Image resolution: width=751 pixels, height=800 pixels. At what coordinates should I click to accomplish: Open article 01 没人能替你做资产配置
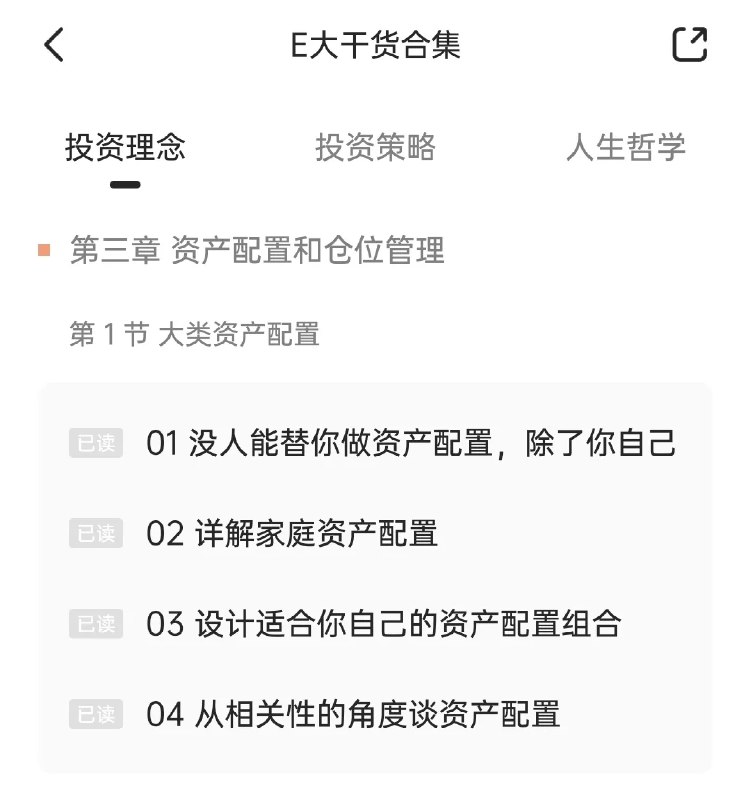(x=411, y=443)
